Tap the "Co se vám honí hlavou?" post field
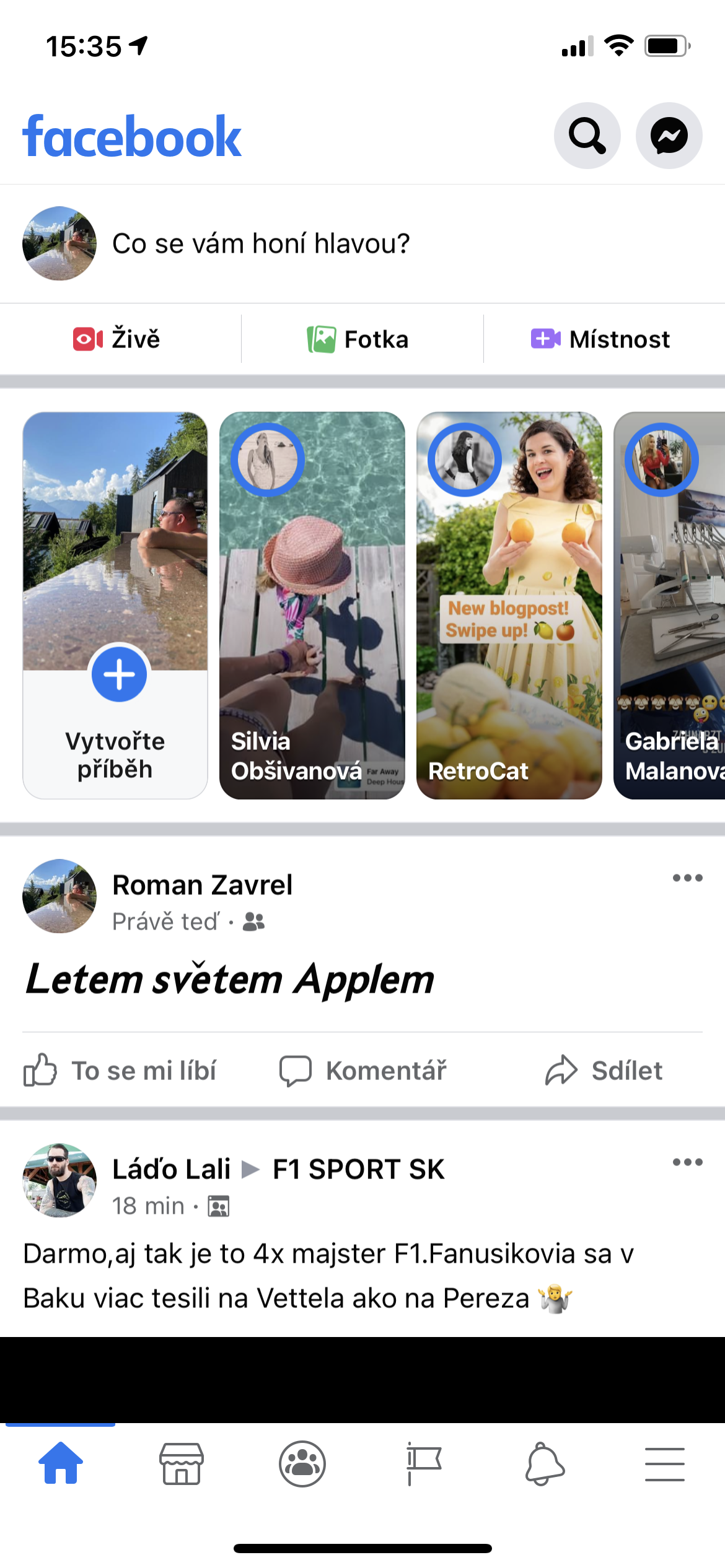 click(x=260, y=243)
